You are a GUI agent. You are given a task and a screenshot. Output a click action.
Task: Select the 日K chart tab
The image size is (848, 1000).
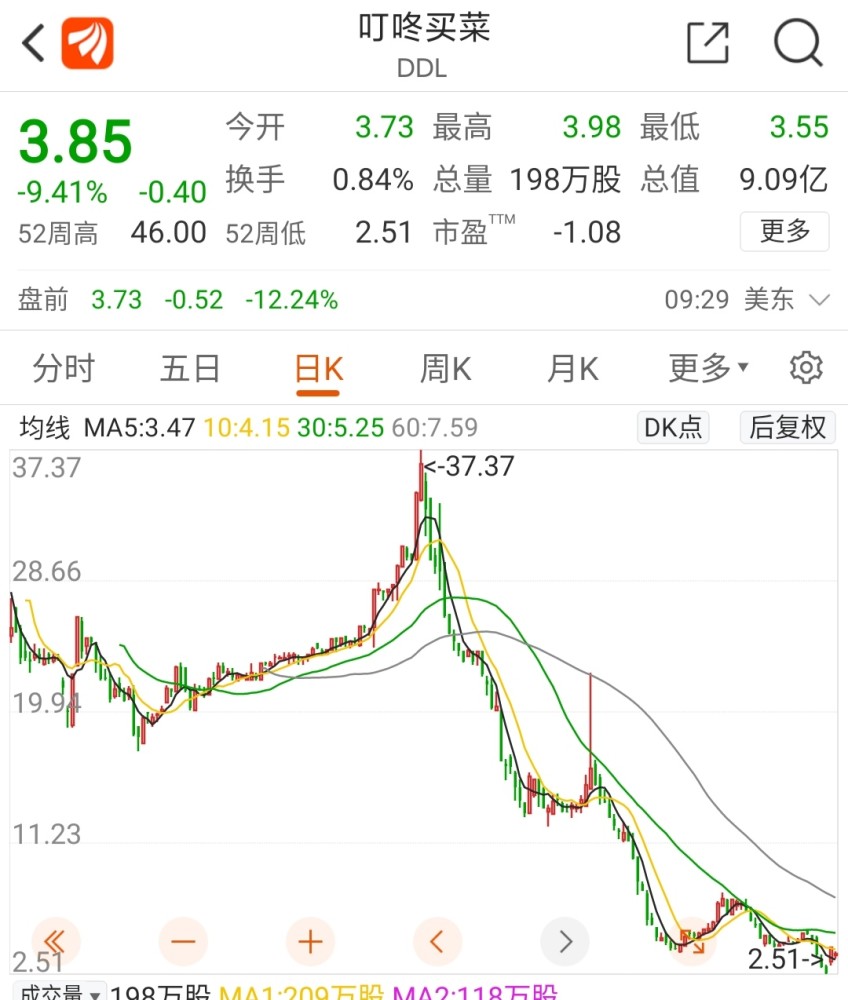coord(318,369)
